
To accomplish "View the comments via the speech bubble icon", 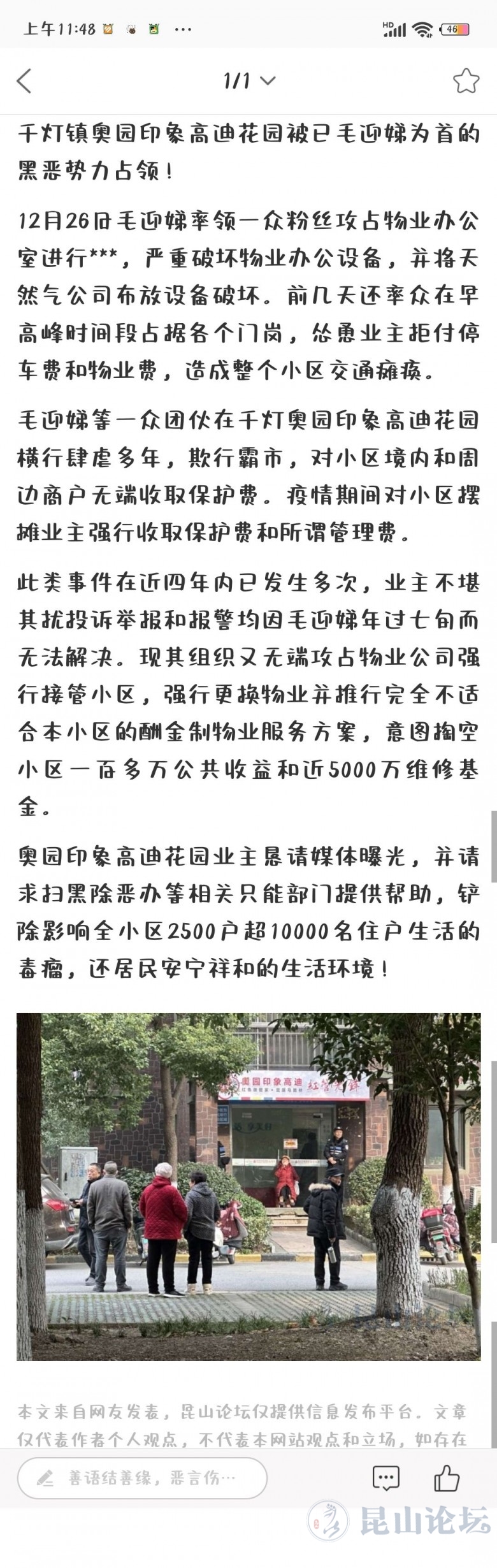I will tap(385, 1477).
